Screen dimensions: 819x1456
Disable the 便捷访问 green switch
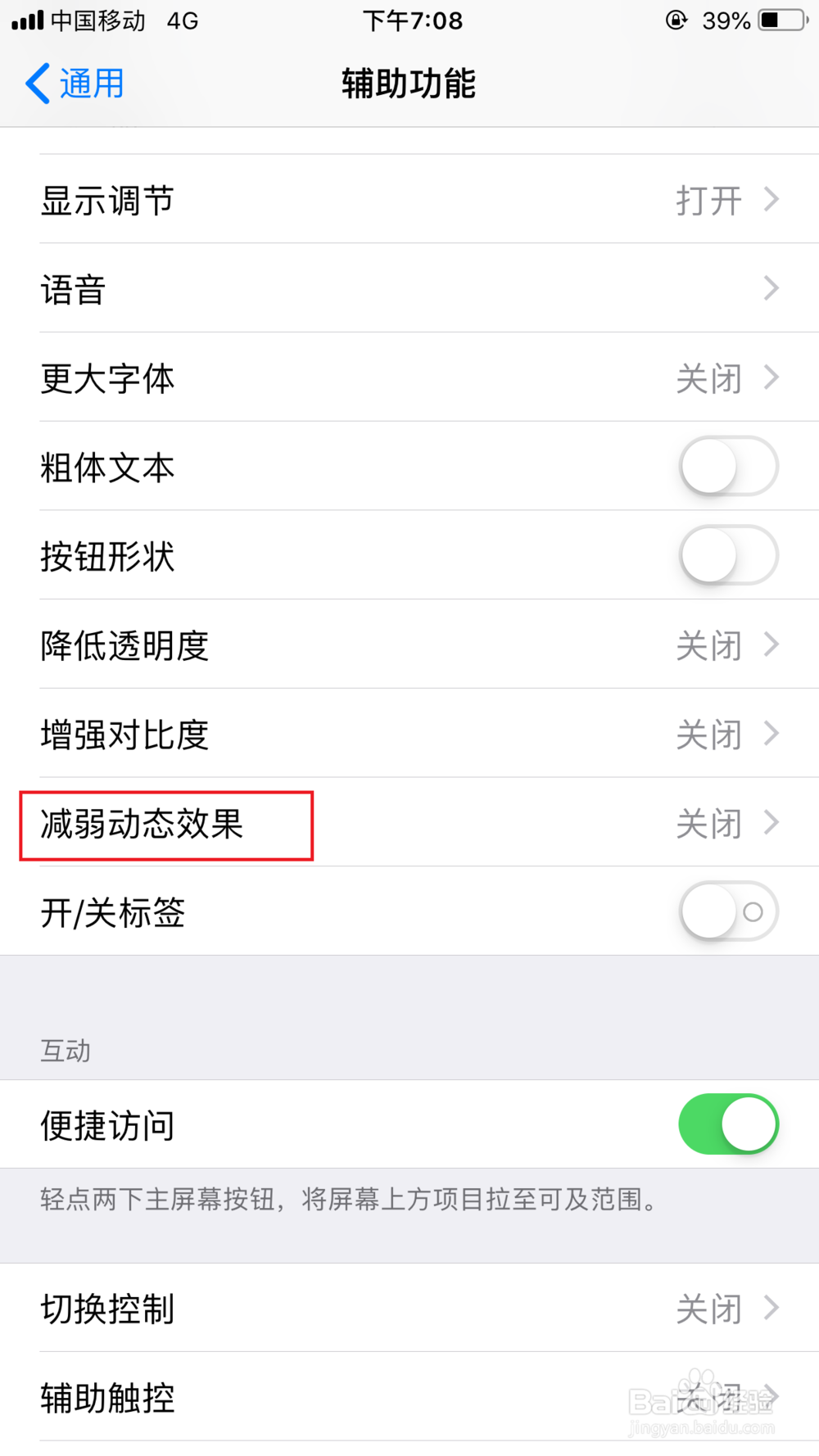tap(727, 1124)
